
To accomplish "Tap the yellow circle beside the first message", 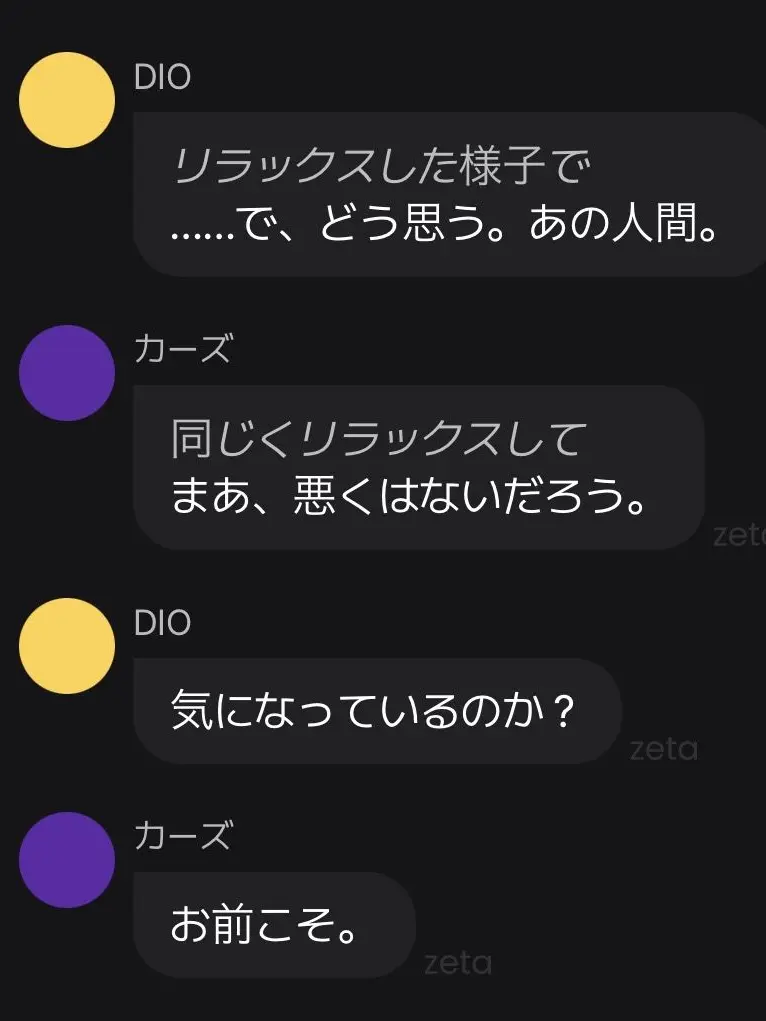I will pyautogui.click(x=66, y=99).
